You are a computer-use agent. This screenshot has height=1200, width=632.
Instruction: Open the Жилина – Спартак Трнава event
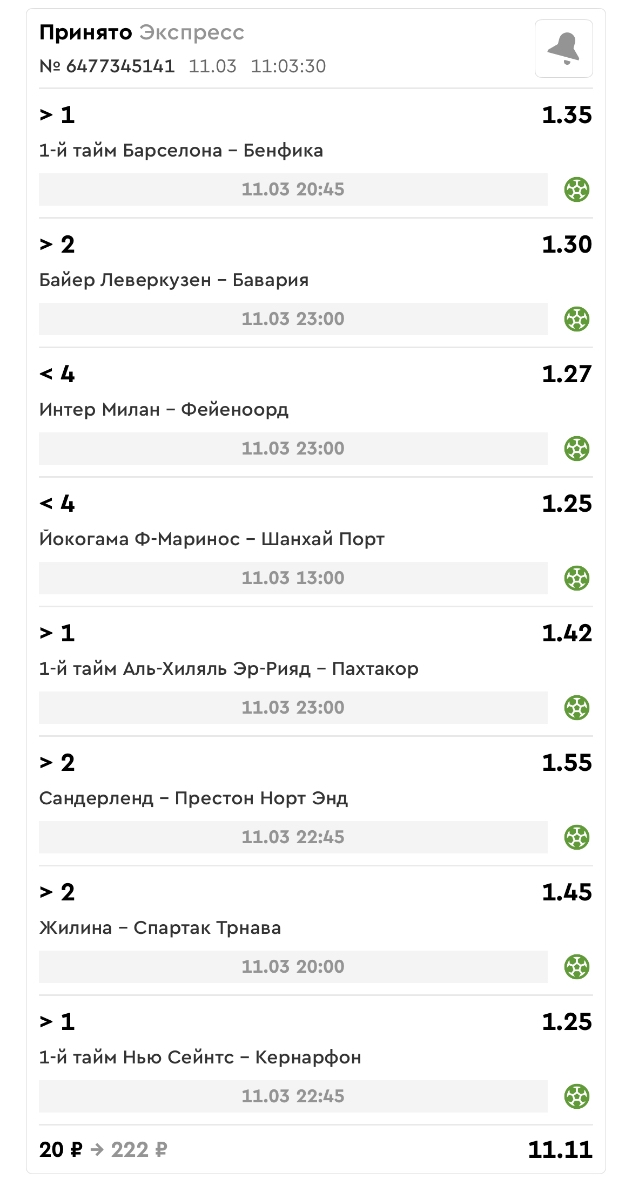point(160,928)
